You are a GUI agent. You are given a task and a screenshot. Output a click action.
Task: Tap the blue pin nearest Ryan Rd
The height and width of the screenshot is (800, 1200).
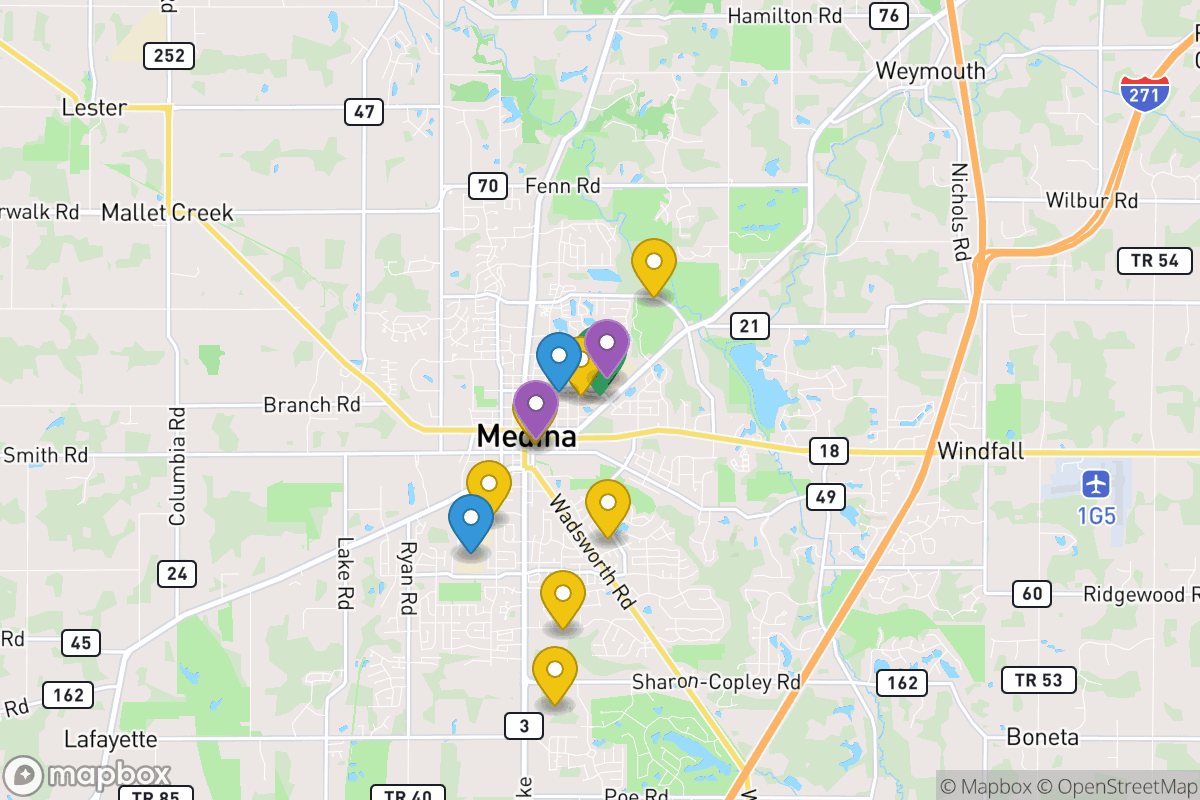click(471, 519)
